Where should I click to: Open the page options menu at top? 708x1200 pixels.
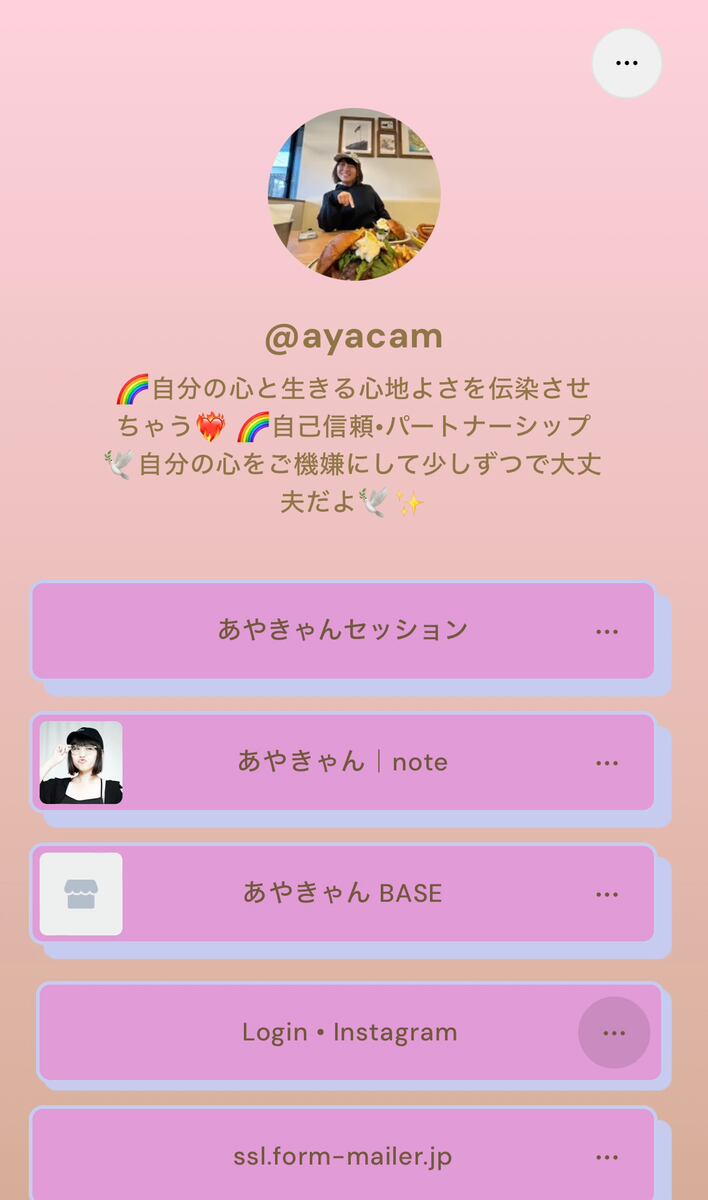coord(627,63)
